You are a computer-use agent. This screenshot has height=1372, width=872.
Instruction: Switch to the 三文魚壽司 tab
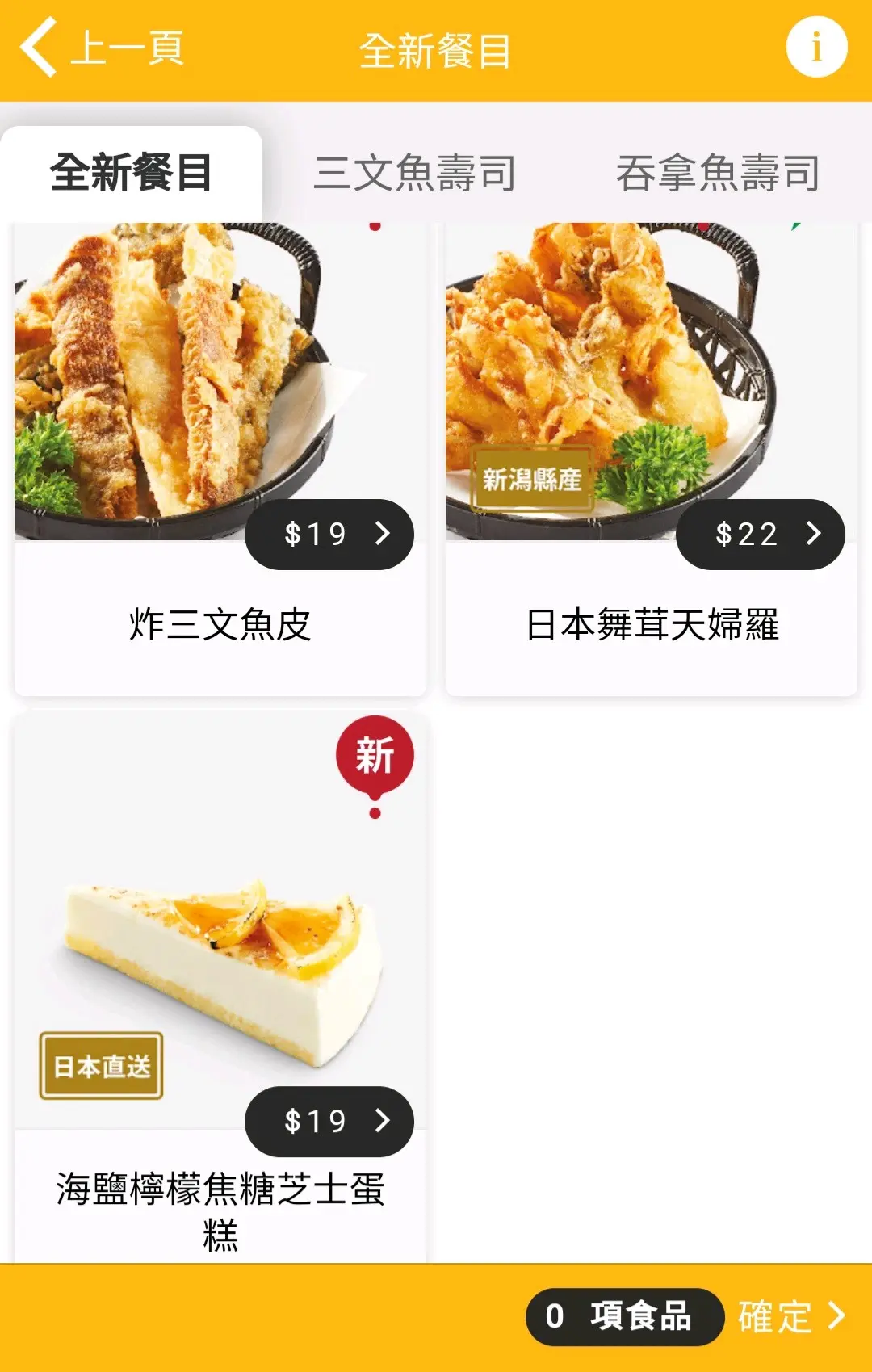pos(414,173)
